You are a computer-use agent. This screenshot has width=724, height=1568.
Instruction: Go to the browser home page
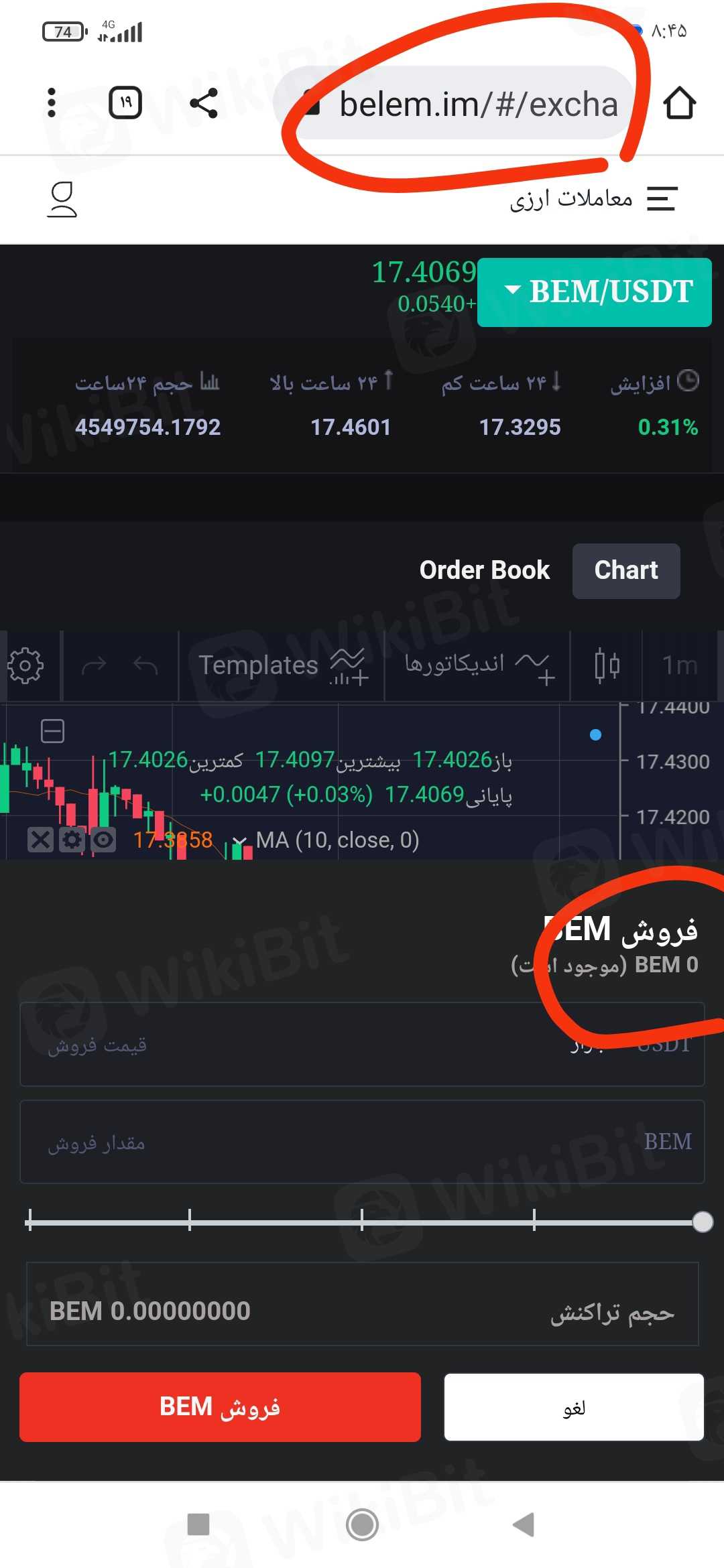coord(679,103)
